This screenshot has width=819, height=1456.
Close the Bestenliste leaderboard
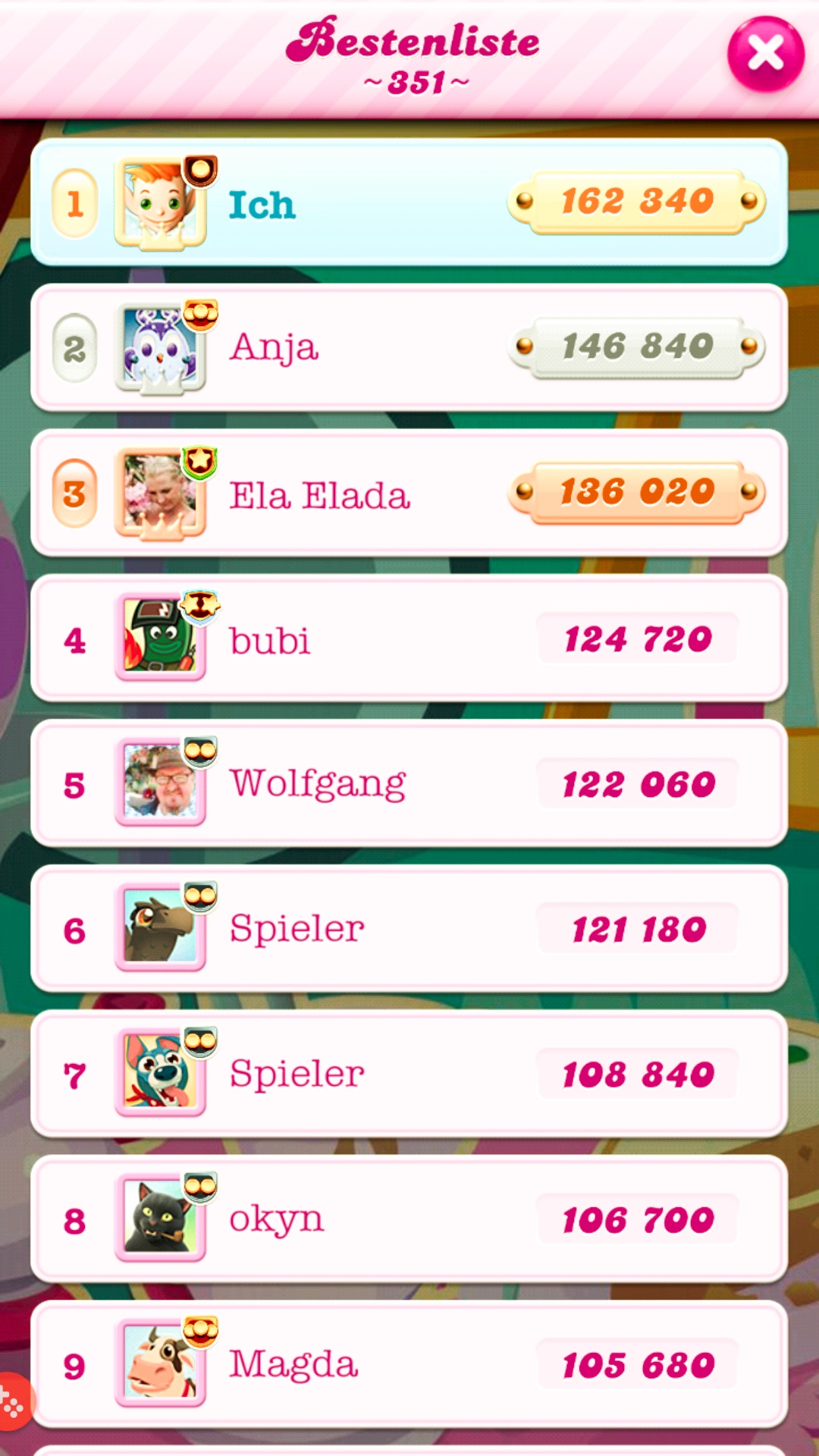pyautogui.click(x=765, y=55)
